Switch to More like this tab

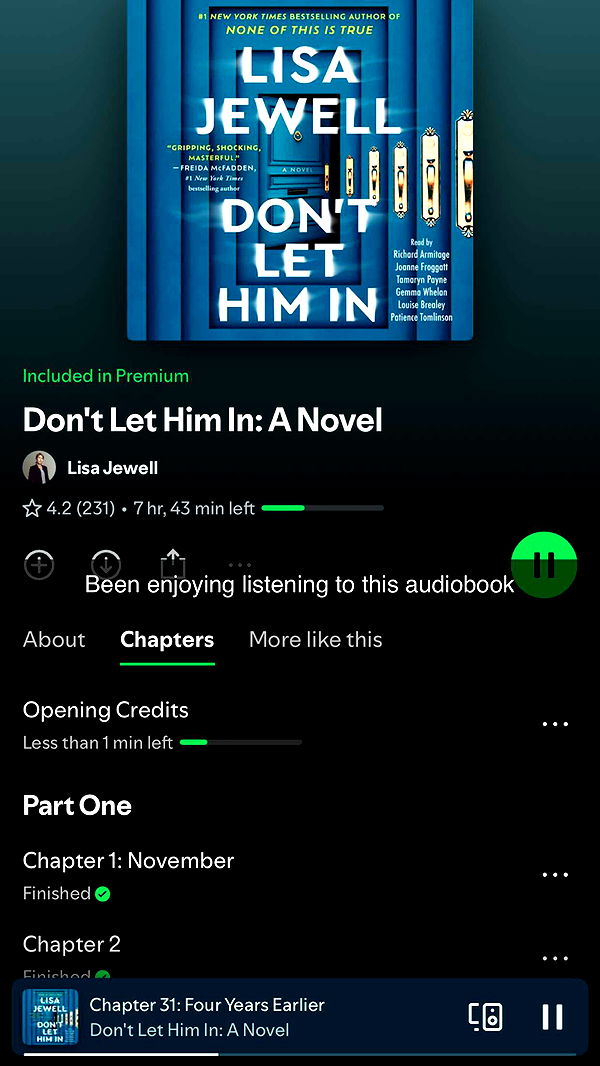pos(315,640)
